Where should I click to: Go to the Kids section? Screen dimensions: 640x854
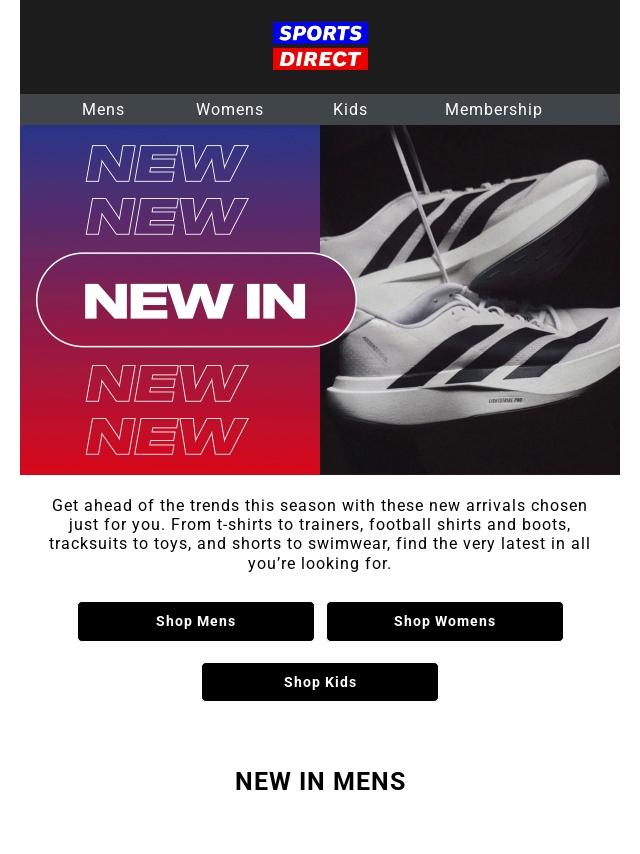coord(350,110)
